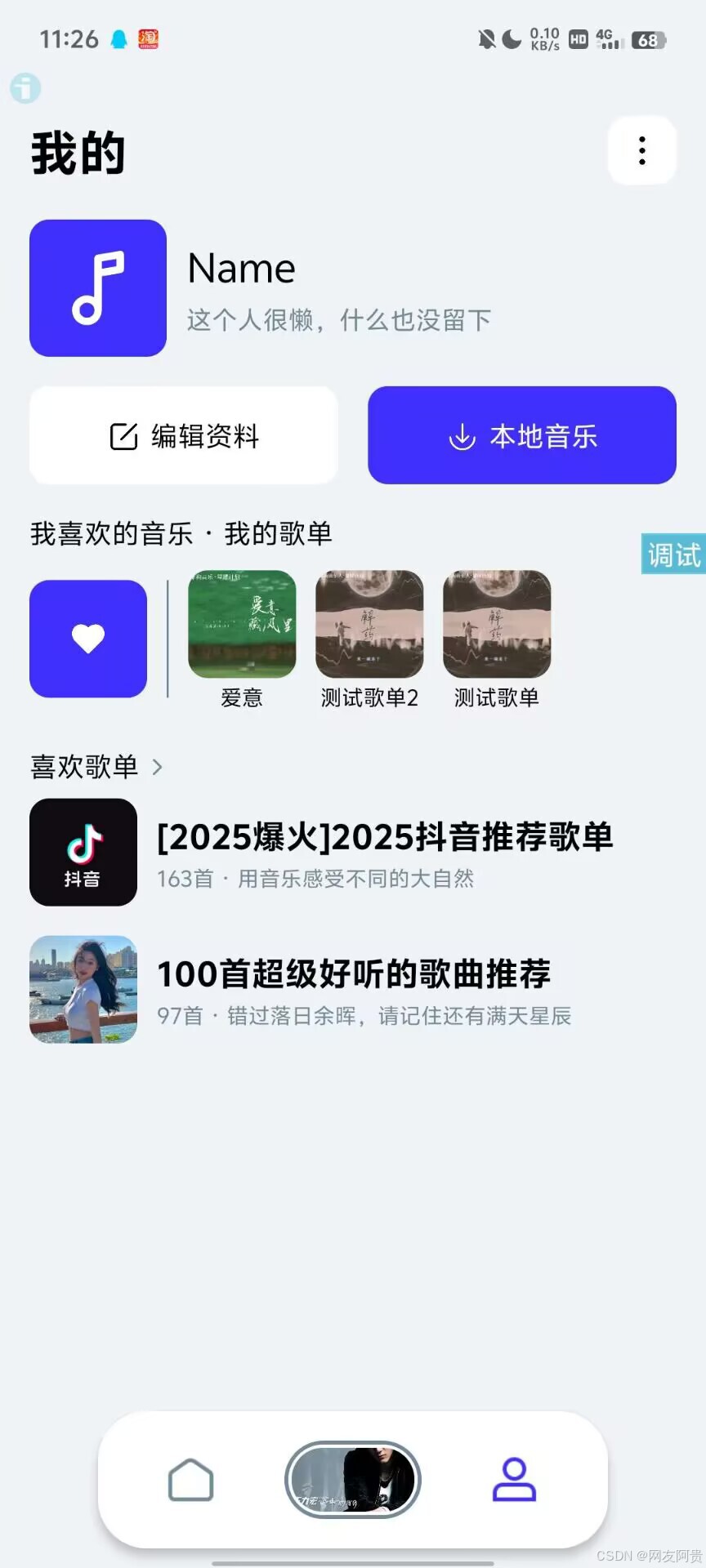Screen dimensions: 706x1568
Task: Open the heart-shaped favorites playlist icon
Action: 87,639
